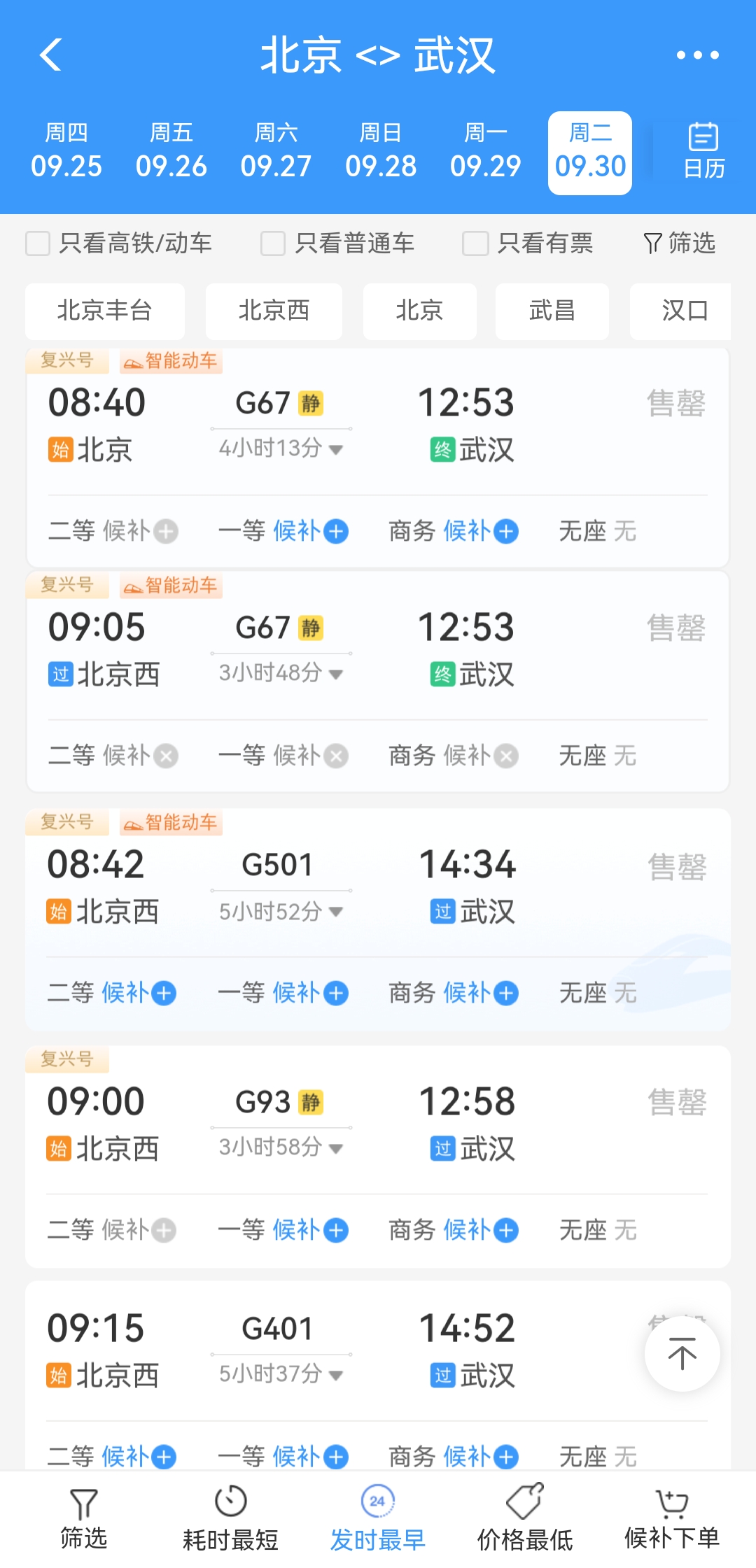Jump back to the top of the list
Image resolution: width=756 pixels, height=1568 pixels.
coord(682,1354)
